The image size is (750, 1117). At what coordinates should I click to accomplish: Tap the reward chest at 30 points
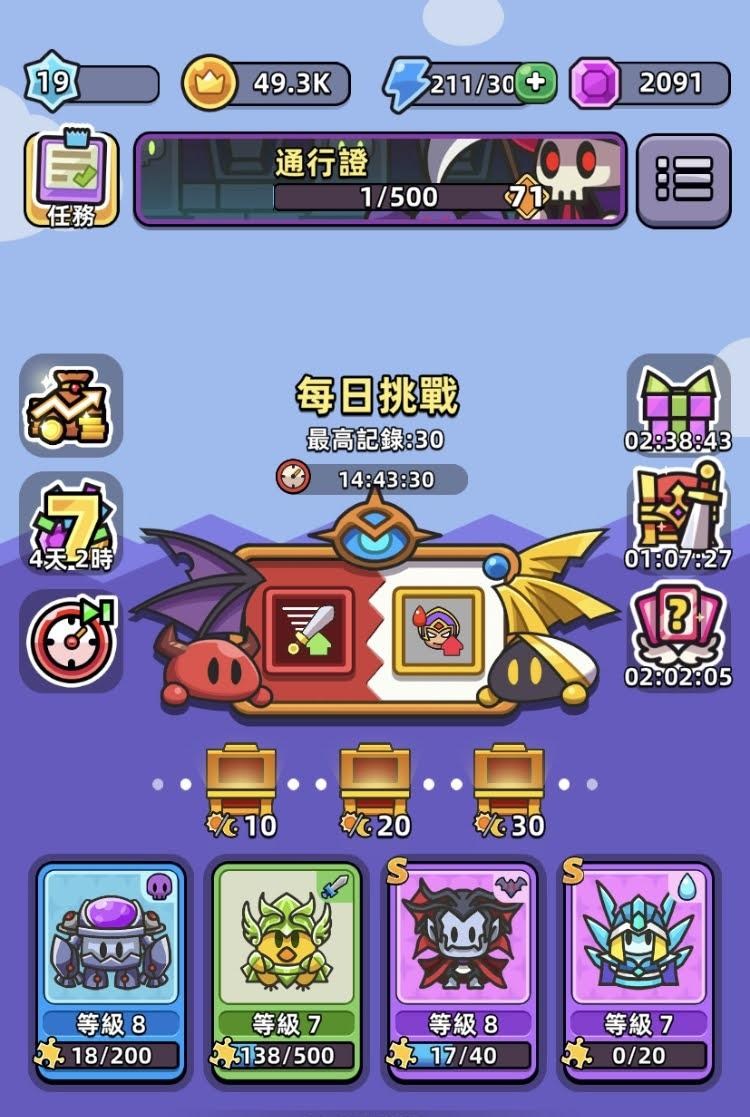click(x=509, y=780)
